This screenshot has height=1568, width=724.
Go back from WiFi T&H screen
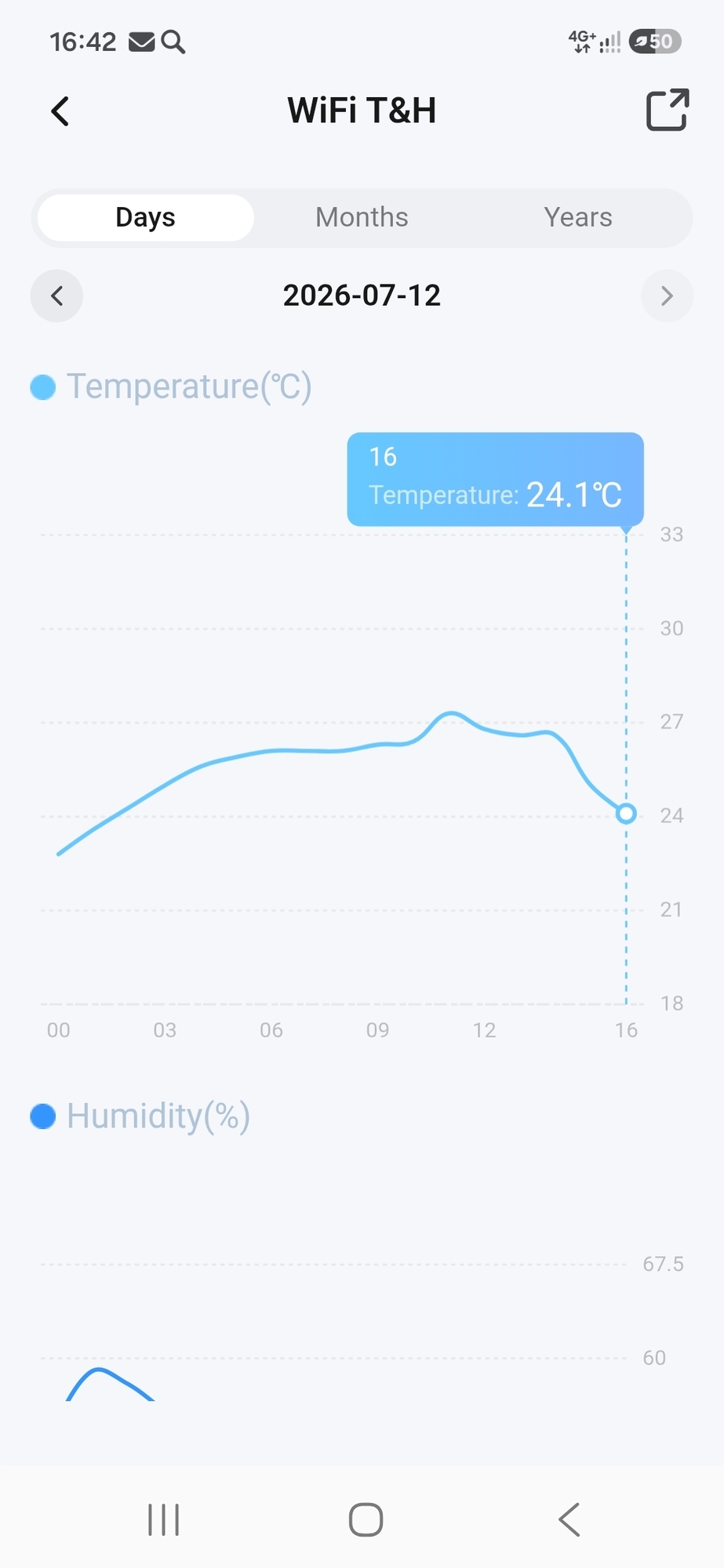pos(60,111)
